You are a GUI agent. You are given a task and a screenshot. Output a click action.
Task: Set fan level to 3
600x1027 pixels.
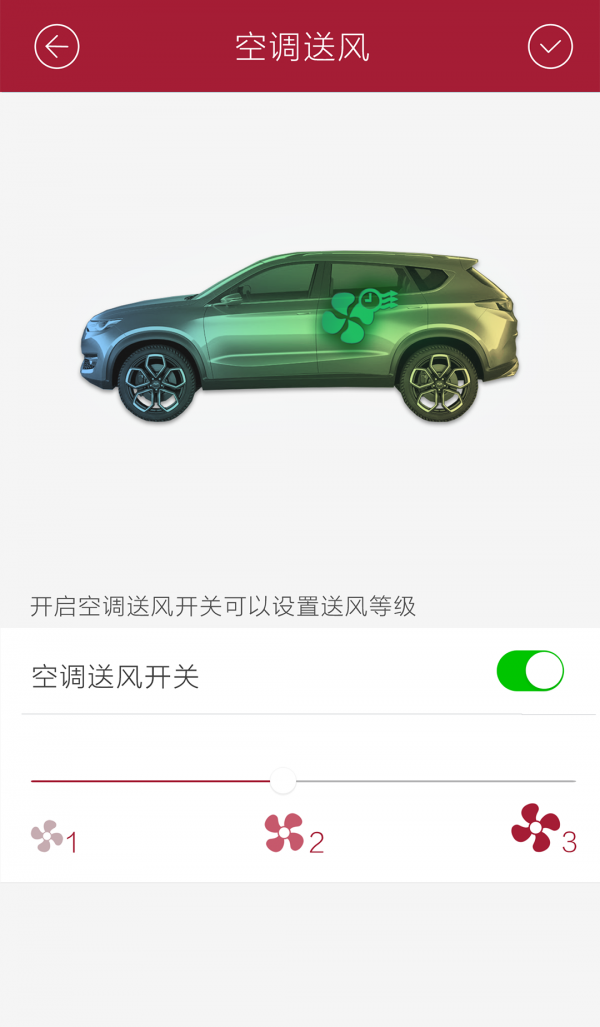[543, 830]
